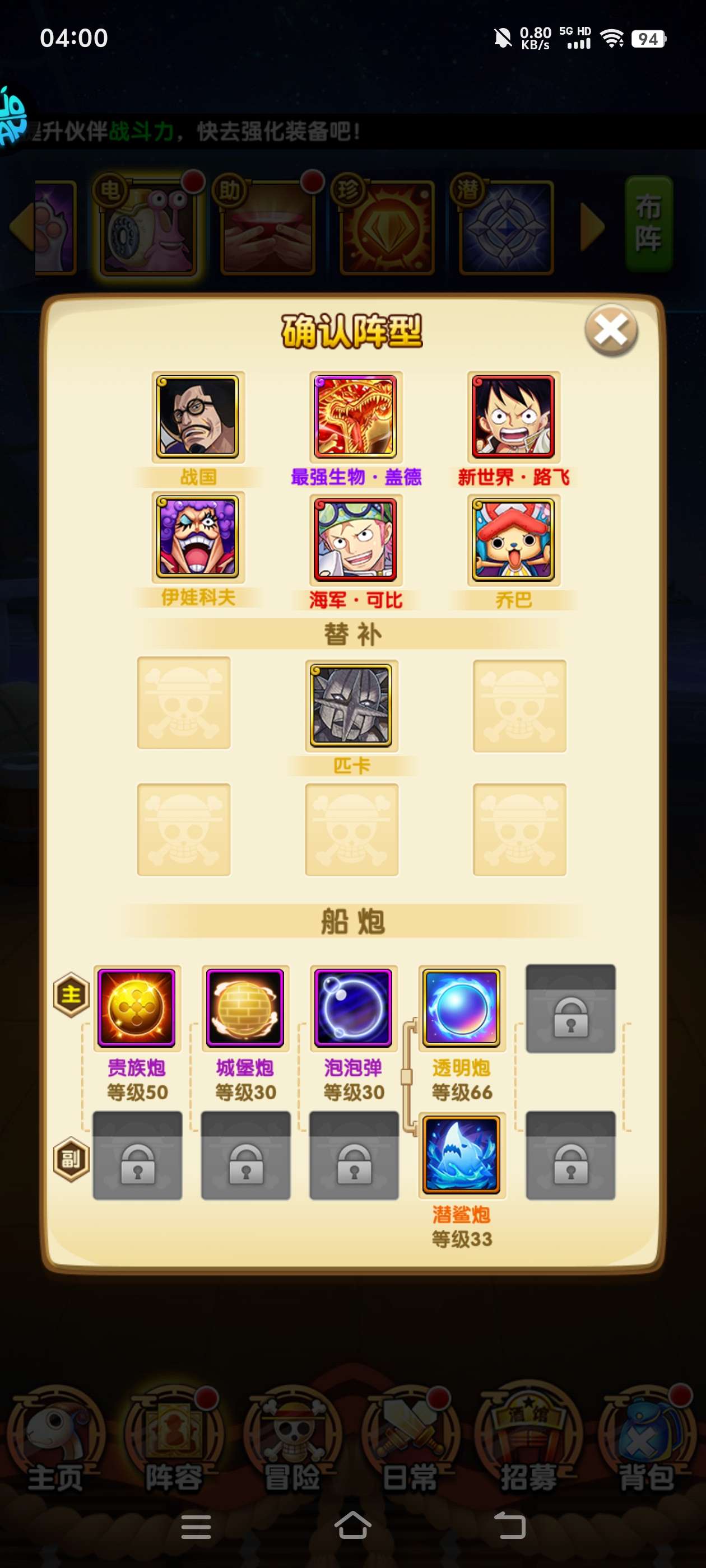Tap the 新世界·路飞 character portrait

click(x=513, y=417)
